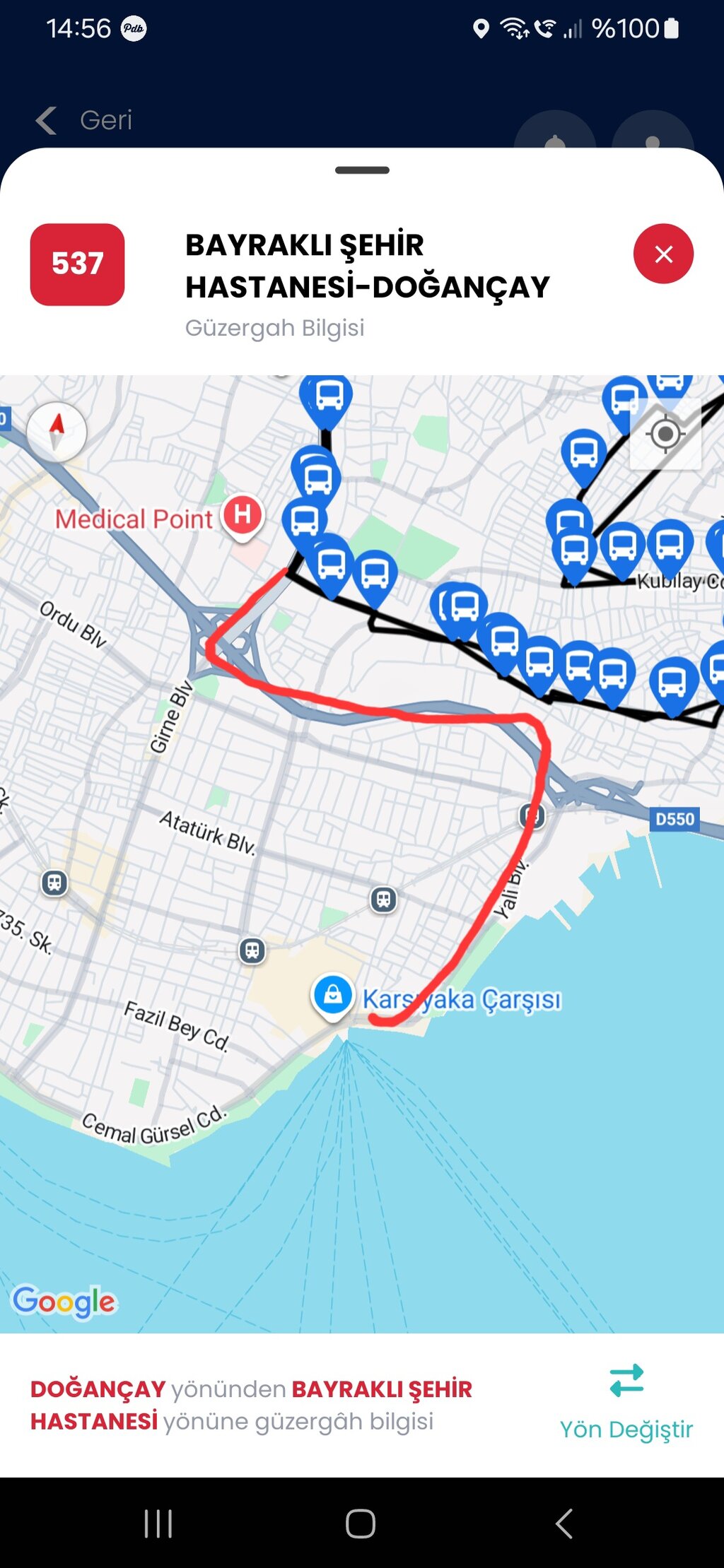Image resolution: width=724 pixels, height=1568 pixels.
Task: Center map on my location
Action: 665,434
